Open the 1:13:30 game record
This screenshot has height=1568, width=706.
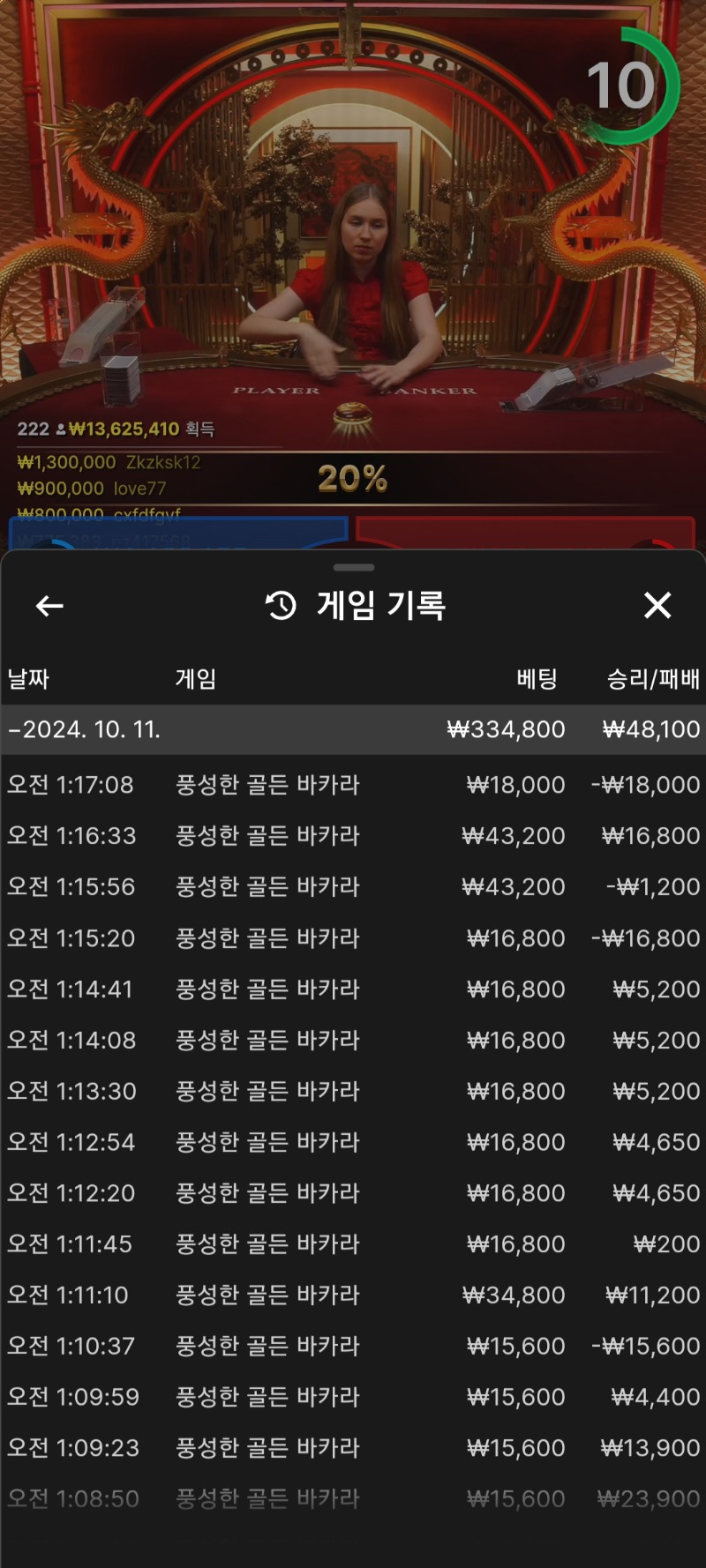(353, 1092)
